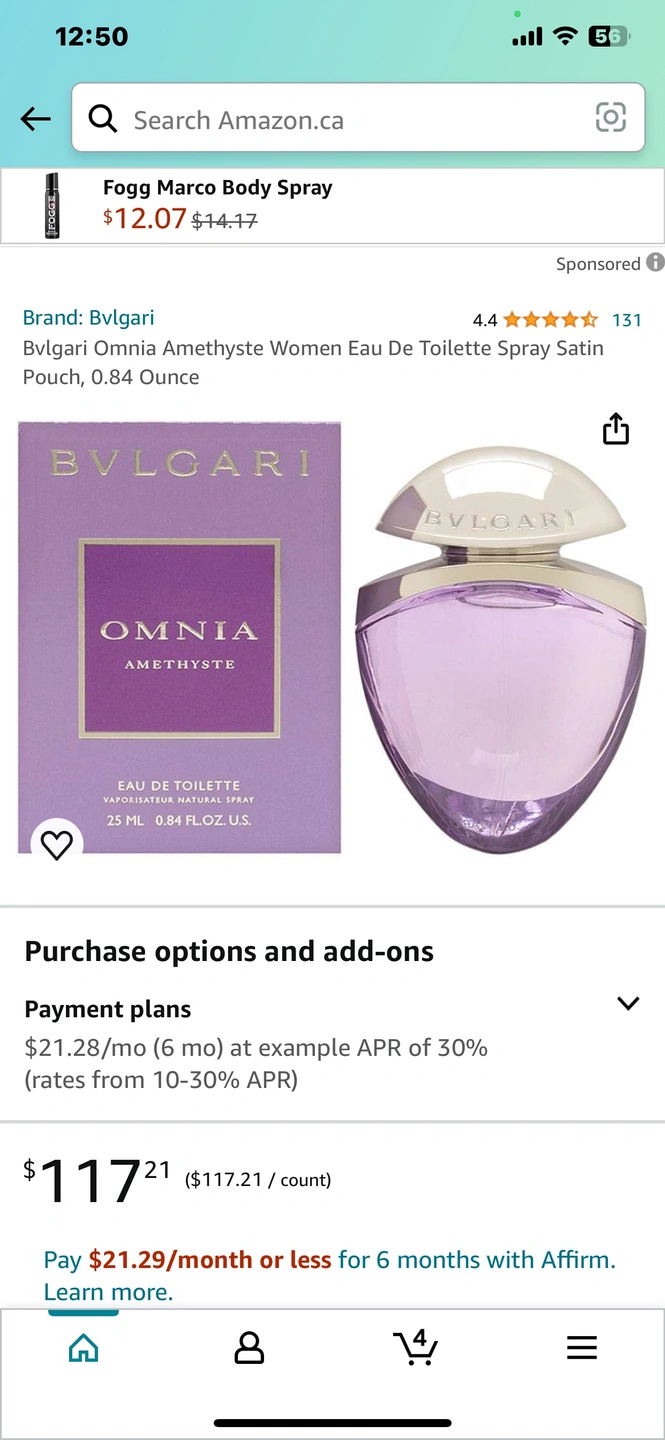Viewport: 665px width, 1440px height.
Task: Open the Sponsored info icon
Action: coord(655,262)
